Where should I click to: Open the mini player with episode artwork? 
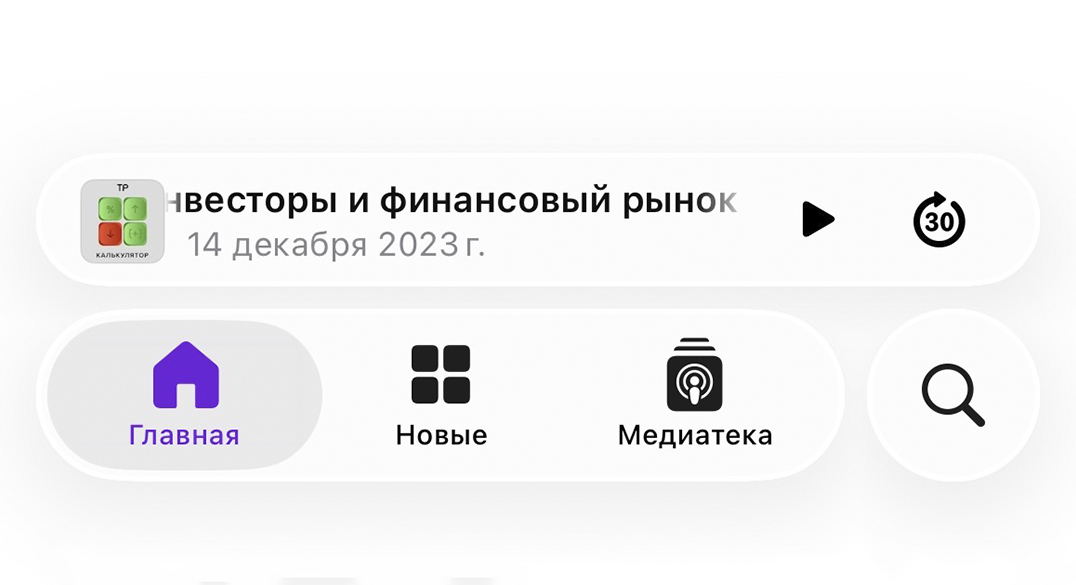pyautogui.click(x=122, y=221)
